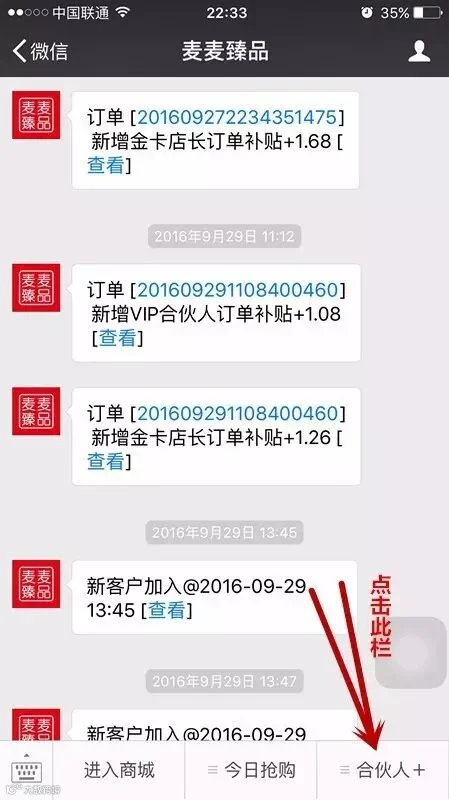Open the 麦麦臻品 account profile icon

tap(419, 51)
